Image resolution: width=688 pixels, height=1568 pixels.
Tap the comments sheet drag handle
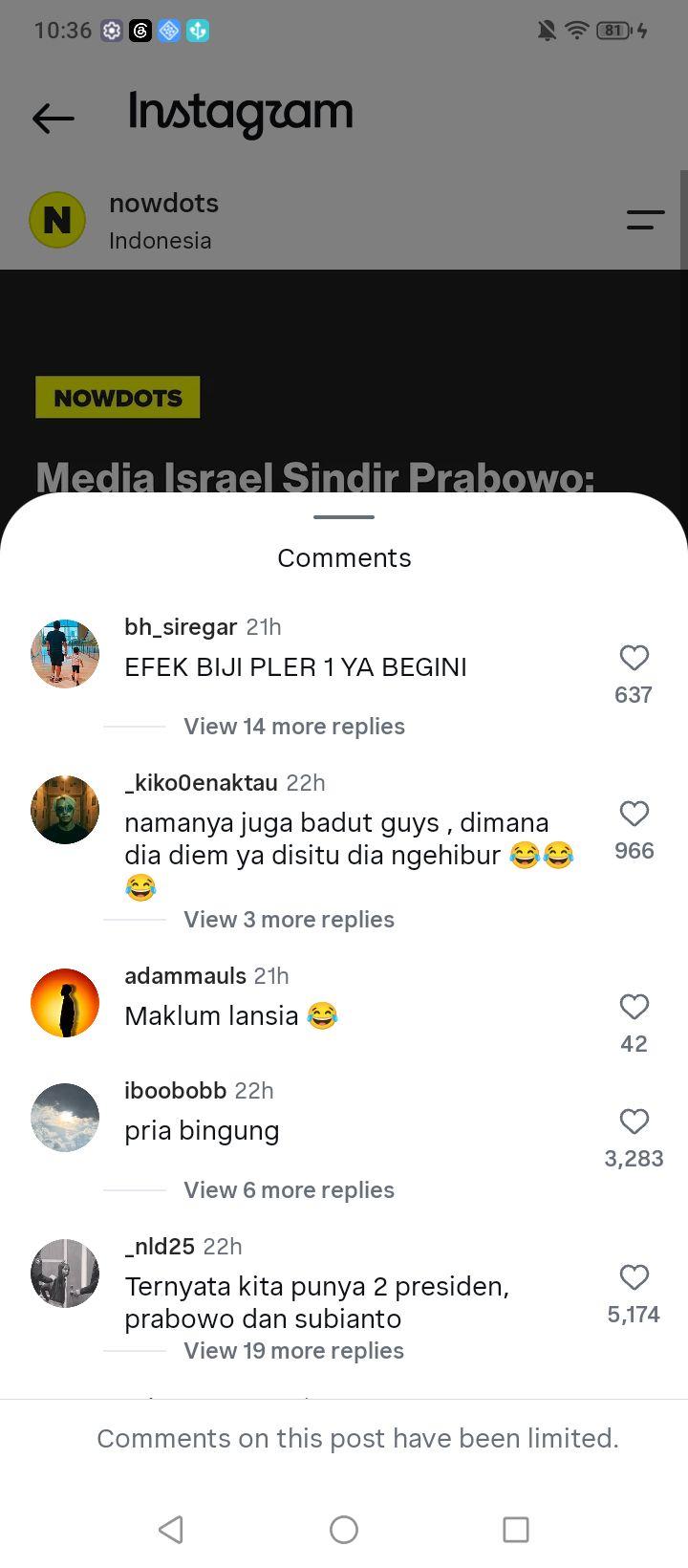tap(344, 517)
